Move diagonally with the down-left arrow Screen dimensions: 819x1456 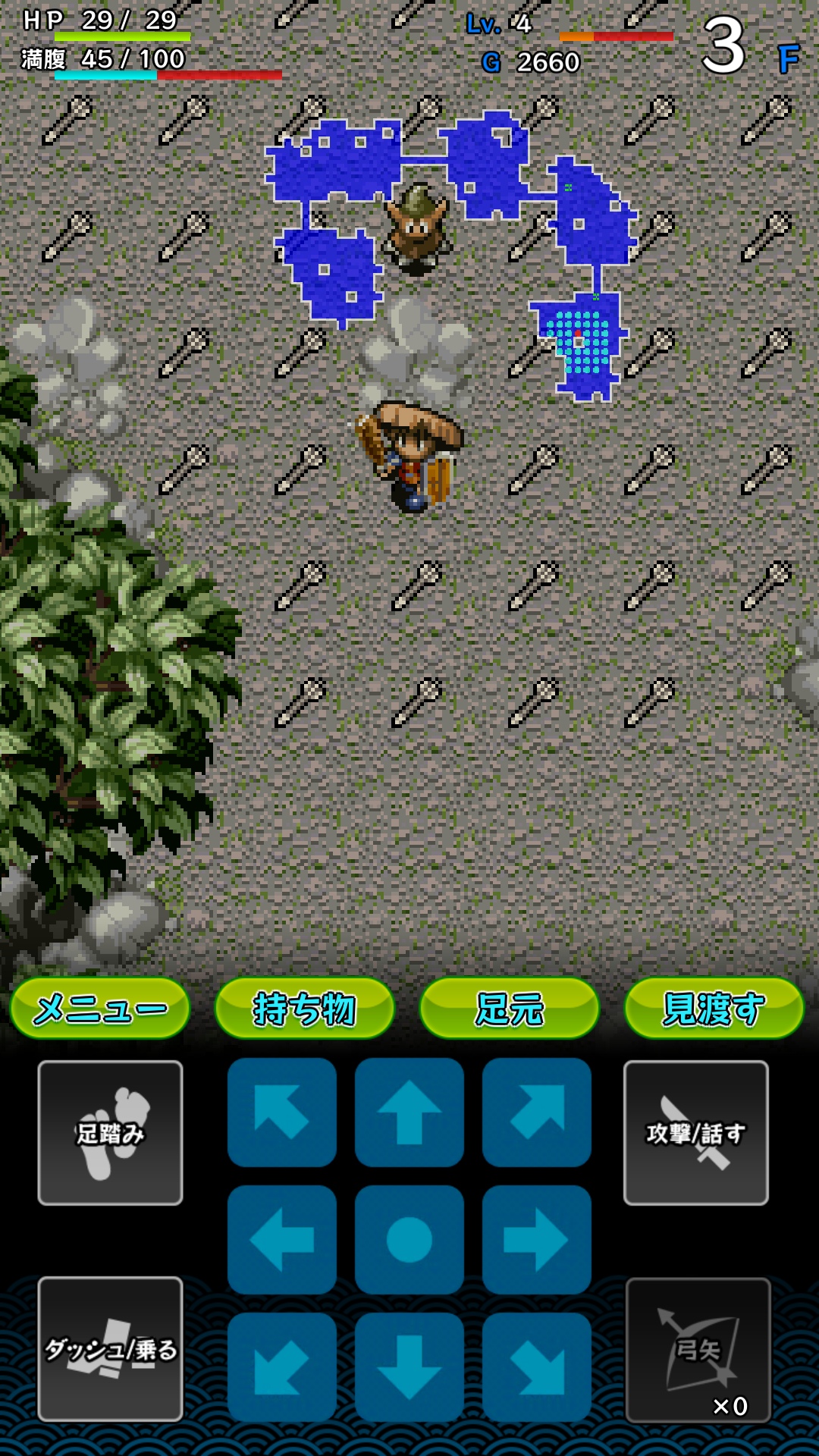[282, 1367]
